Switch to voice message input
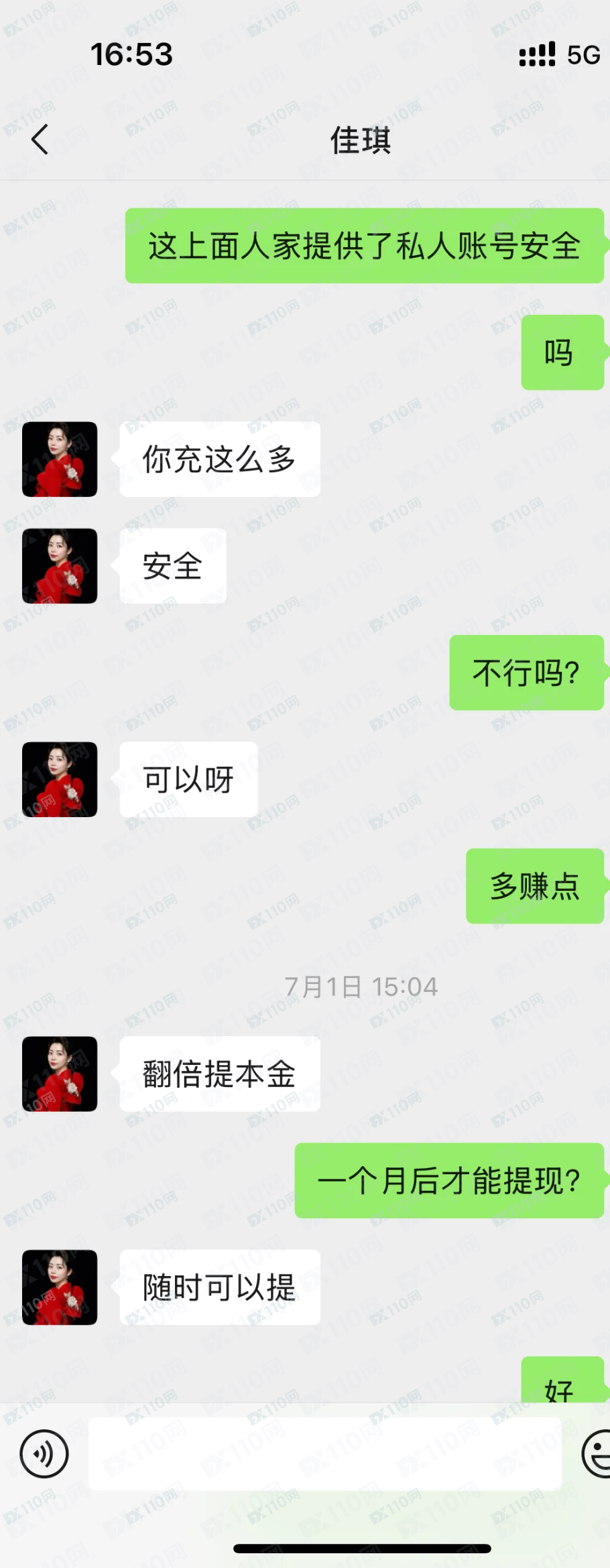Image resolution: width=610 pixels, height=1568 pixels. 44,1453
